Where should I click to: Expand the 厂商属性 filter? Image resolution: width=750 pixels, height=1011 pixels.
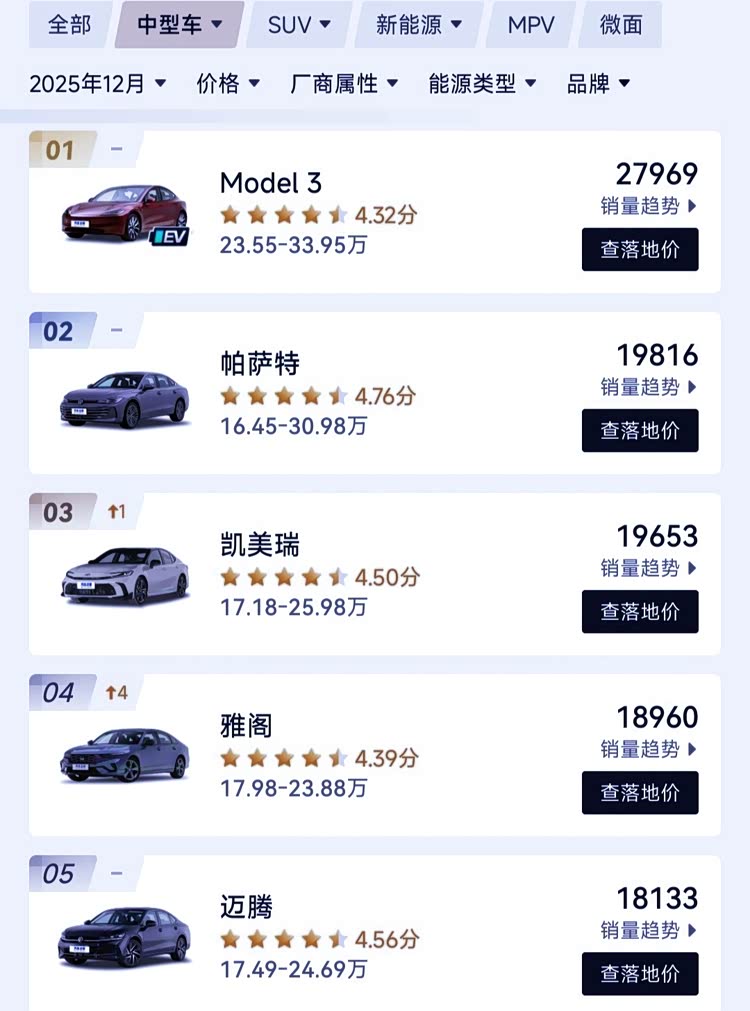344,84
